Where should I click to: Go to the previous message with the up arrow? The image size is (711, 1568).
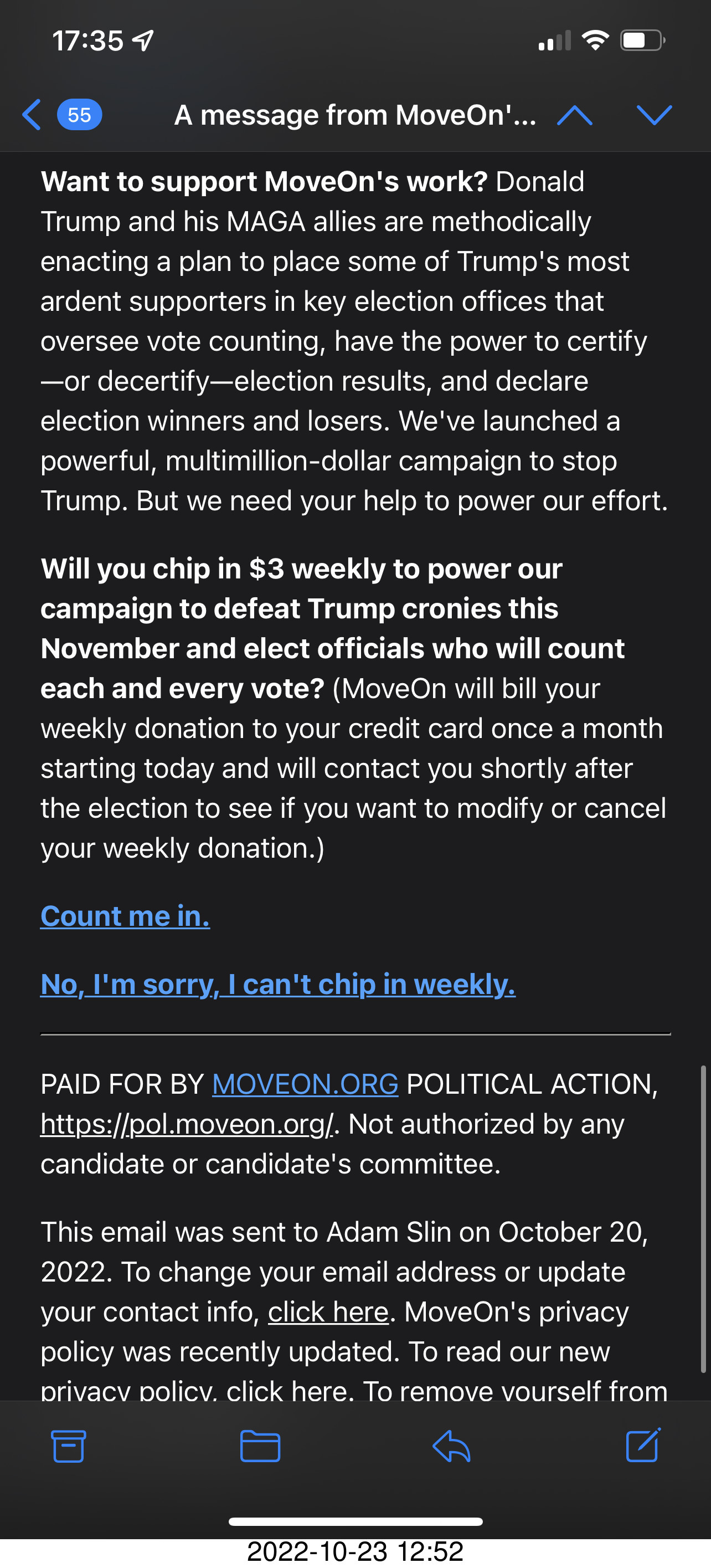[575, 115]
